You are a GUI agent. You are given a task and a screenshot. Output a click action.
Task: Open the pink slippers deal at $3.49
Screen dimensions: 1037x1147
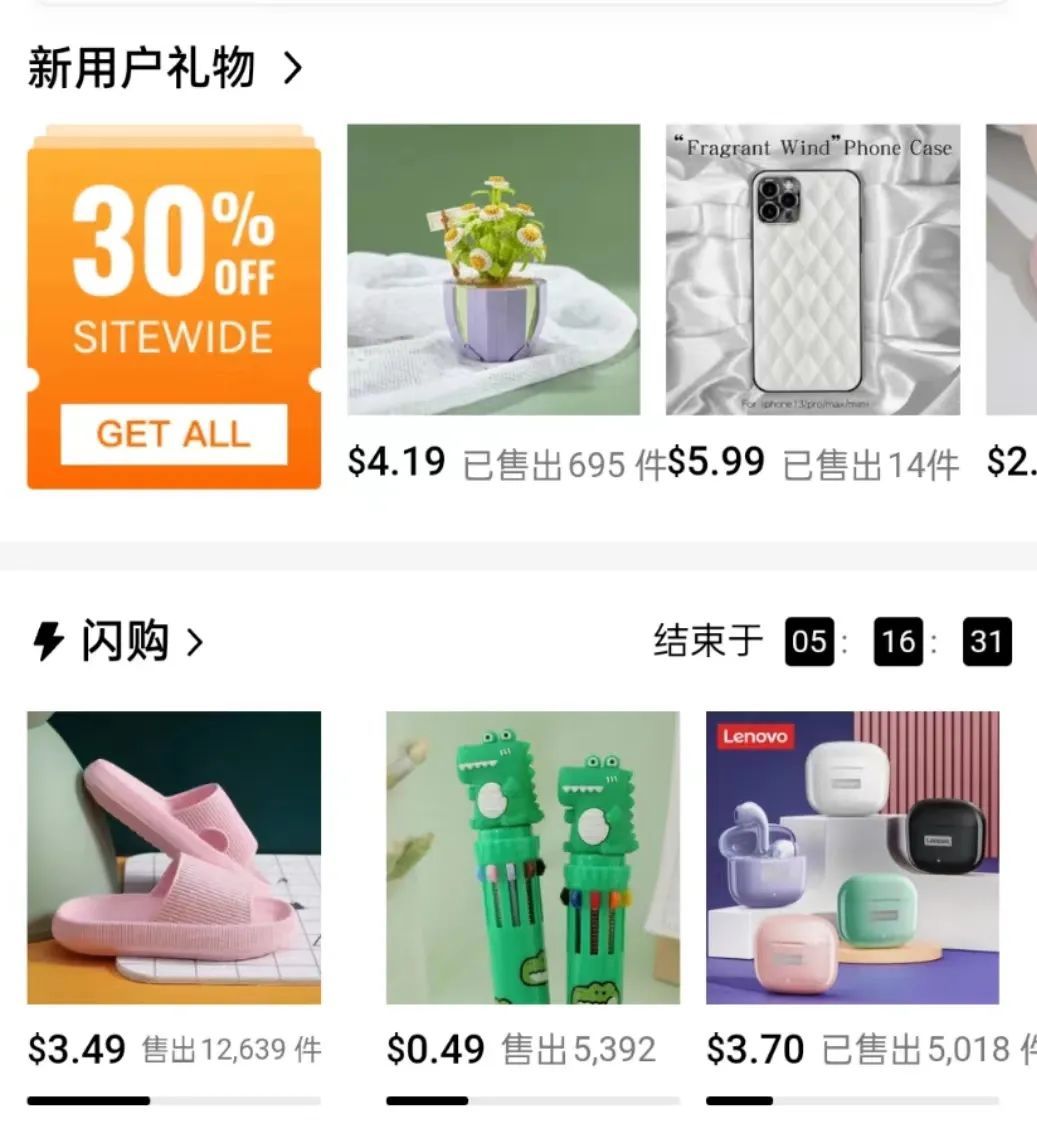(x=173, y=857)
